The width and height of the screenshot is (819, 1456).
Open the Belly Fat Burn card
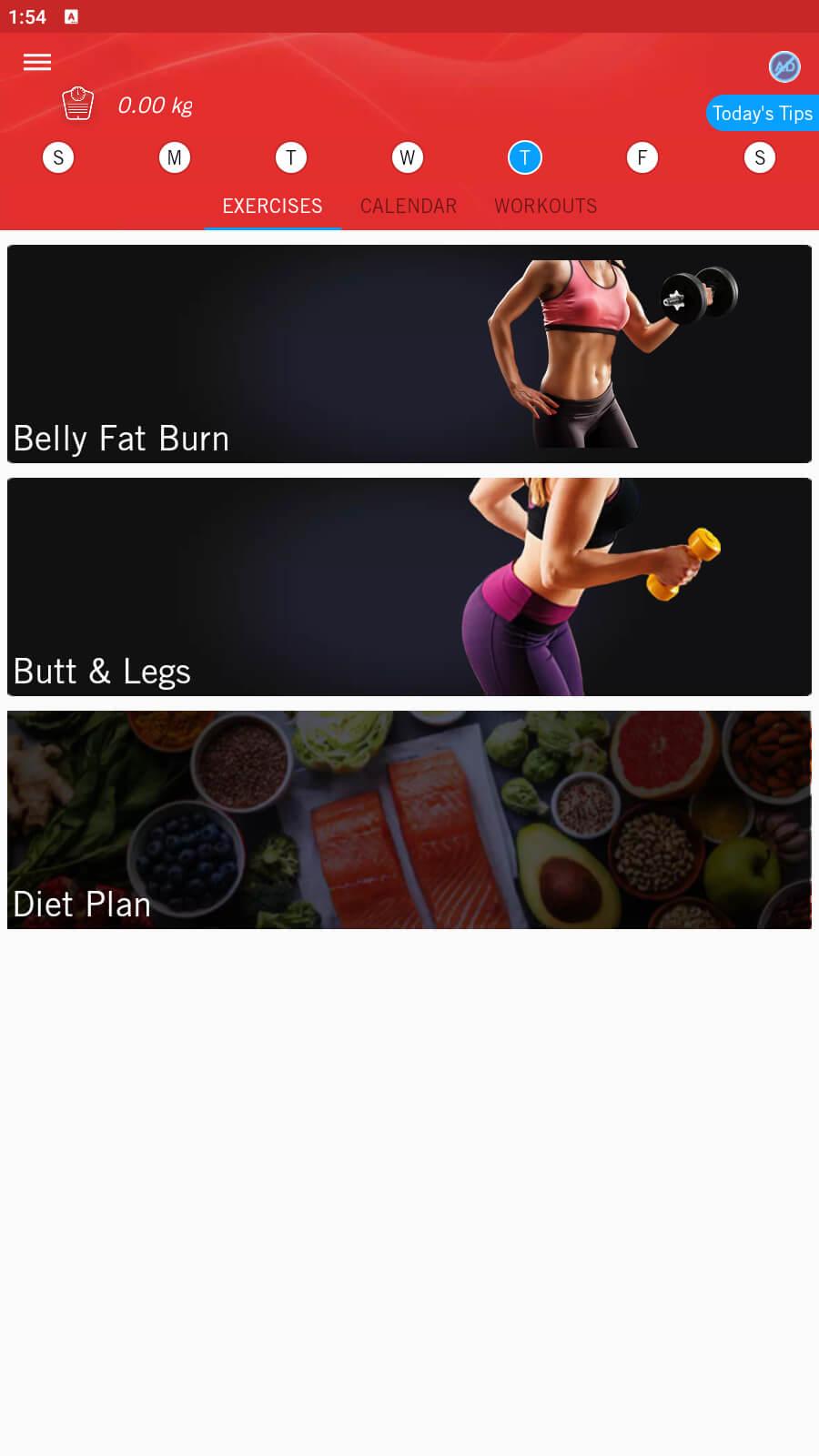tap(409, 354)
